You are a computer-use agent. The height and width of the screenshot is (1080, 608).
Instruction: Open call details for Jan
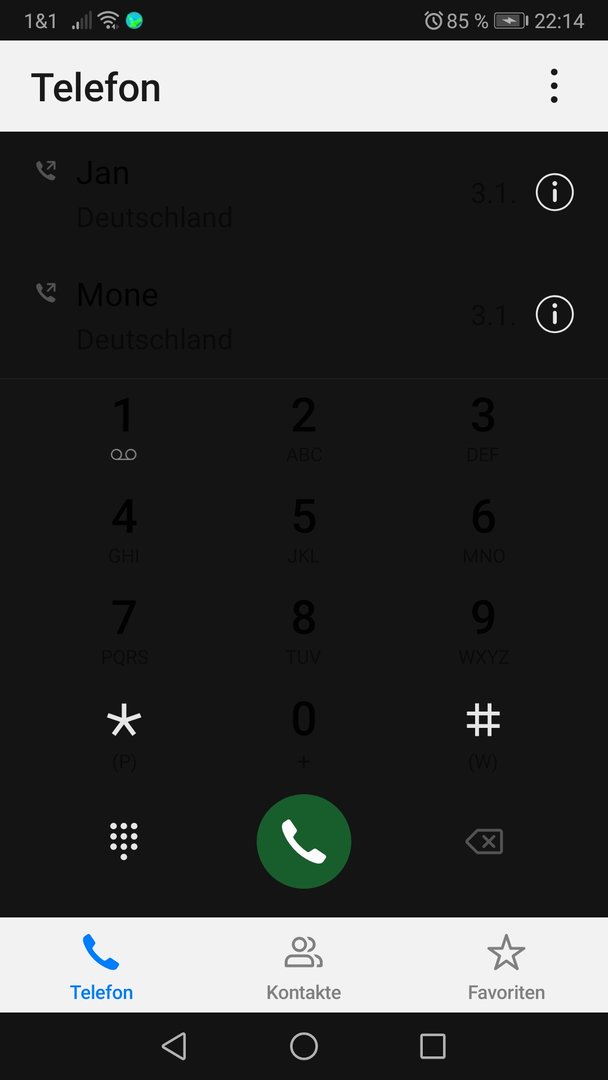(x=554, y=192)
